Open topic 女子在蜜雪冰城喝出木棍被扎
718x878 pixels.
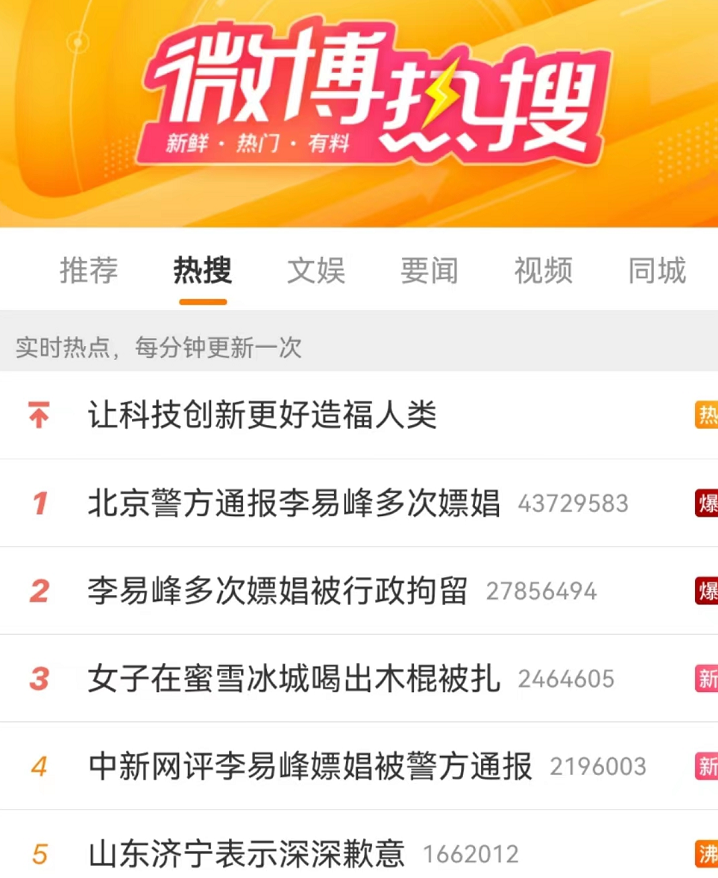[x=294, y=679]
